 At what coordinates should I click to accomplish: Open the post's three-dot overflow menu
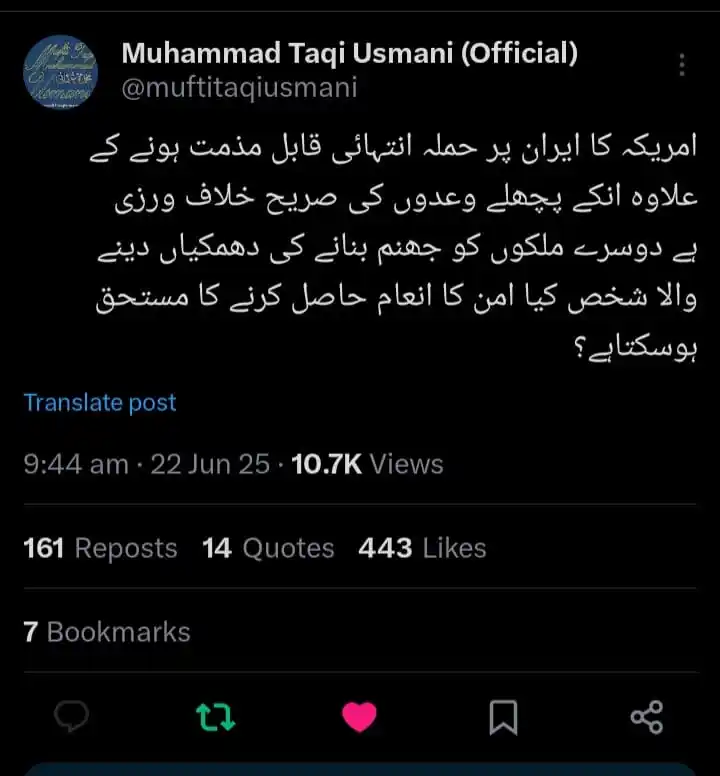tap(682, 65)
